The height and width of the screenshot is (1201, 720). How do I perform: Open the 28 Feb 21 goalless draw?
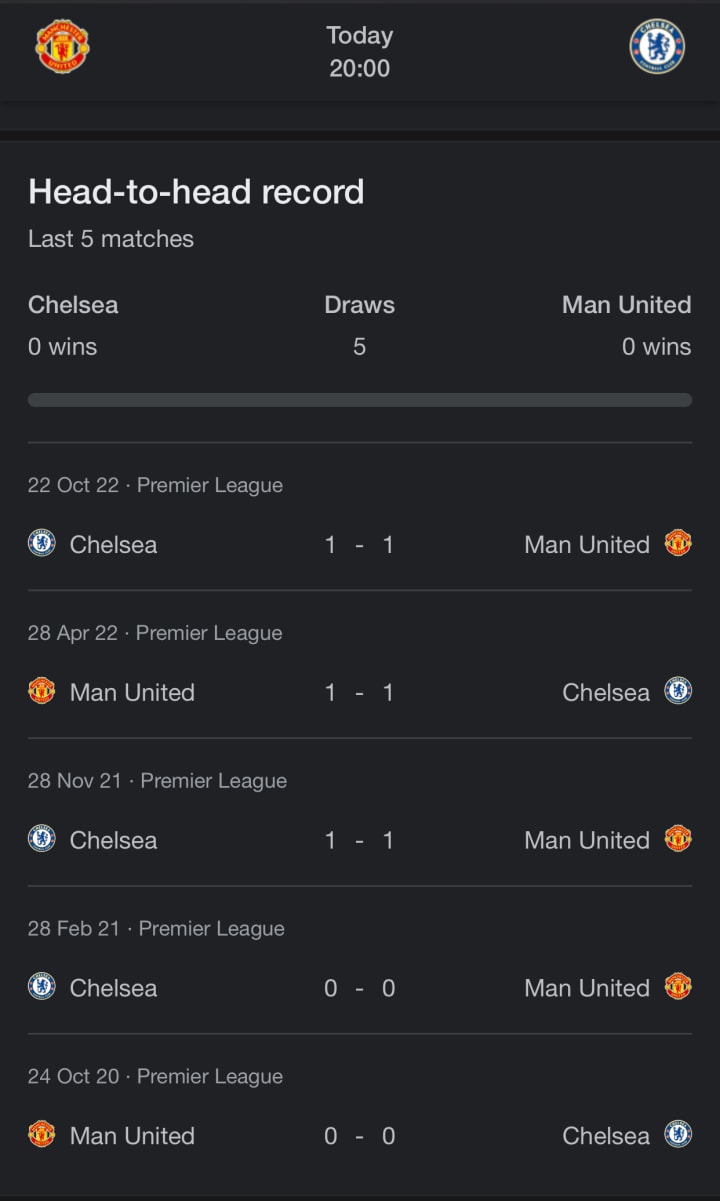360,961
